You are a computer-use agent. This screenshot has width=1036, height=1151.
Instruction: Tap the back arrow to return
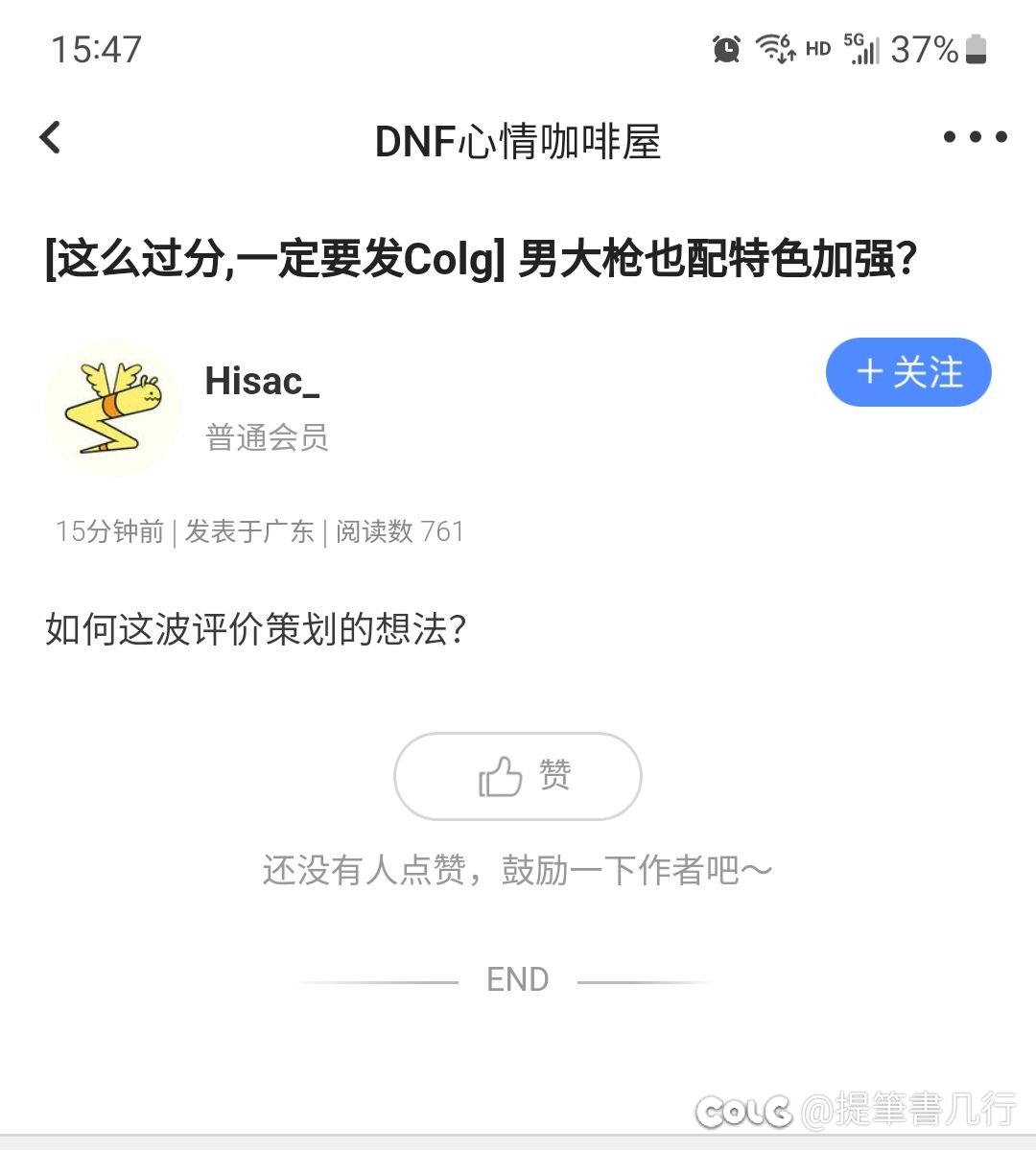(50, 137)
